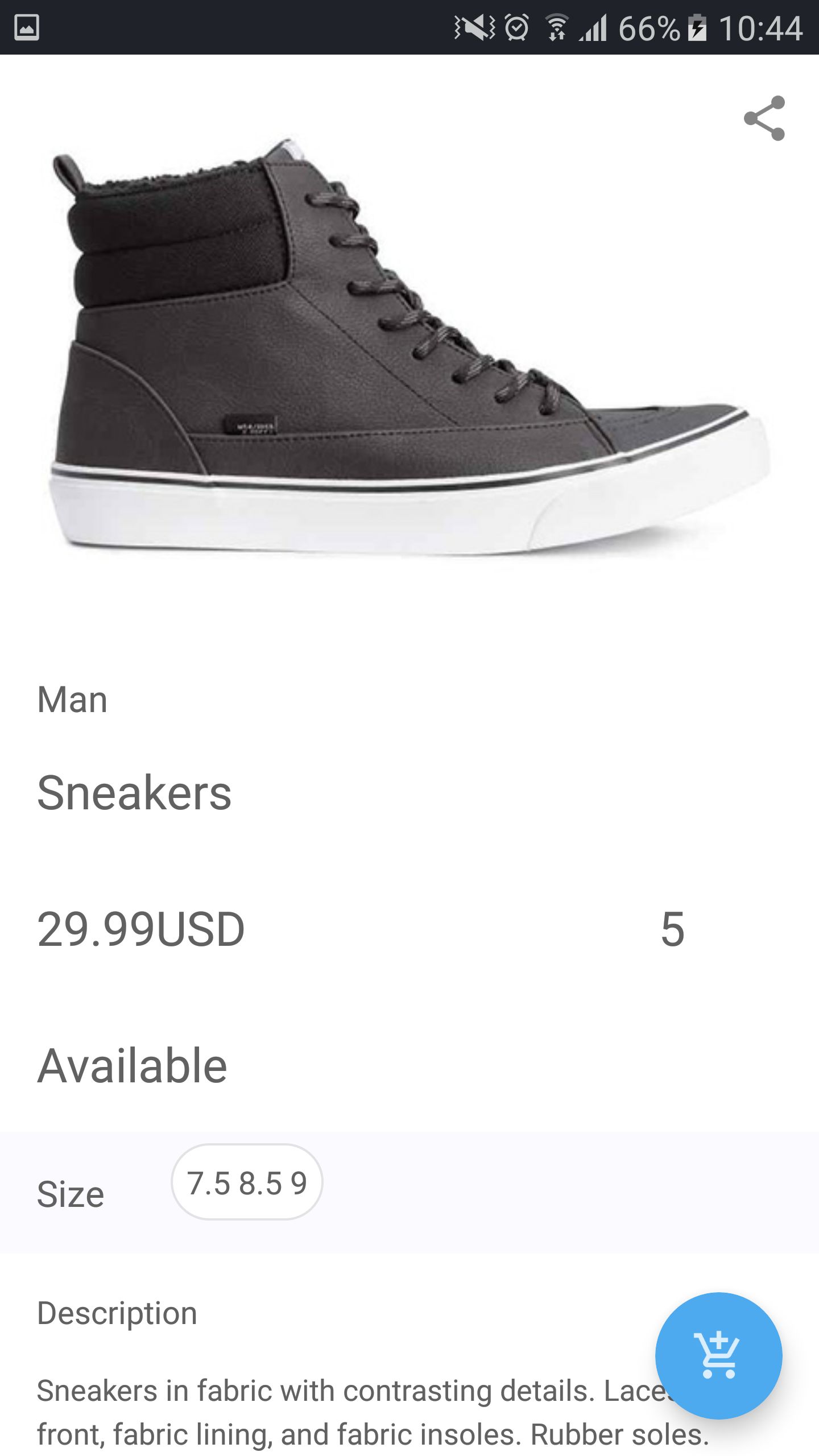Add sneakers to the shopping cart
Image resolution: width=819 pixels, height=1456 pixels.
[718, 1356]
